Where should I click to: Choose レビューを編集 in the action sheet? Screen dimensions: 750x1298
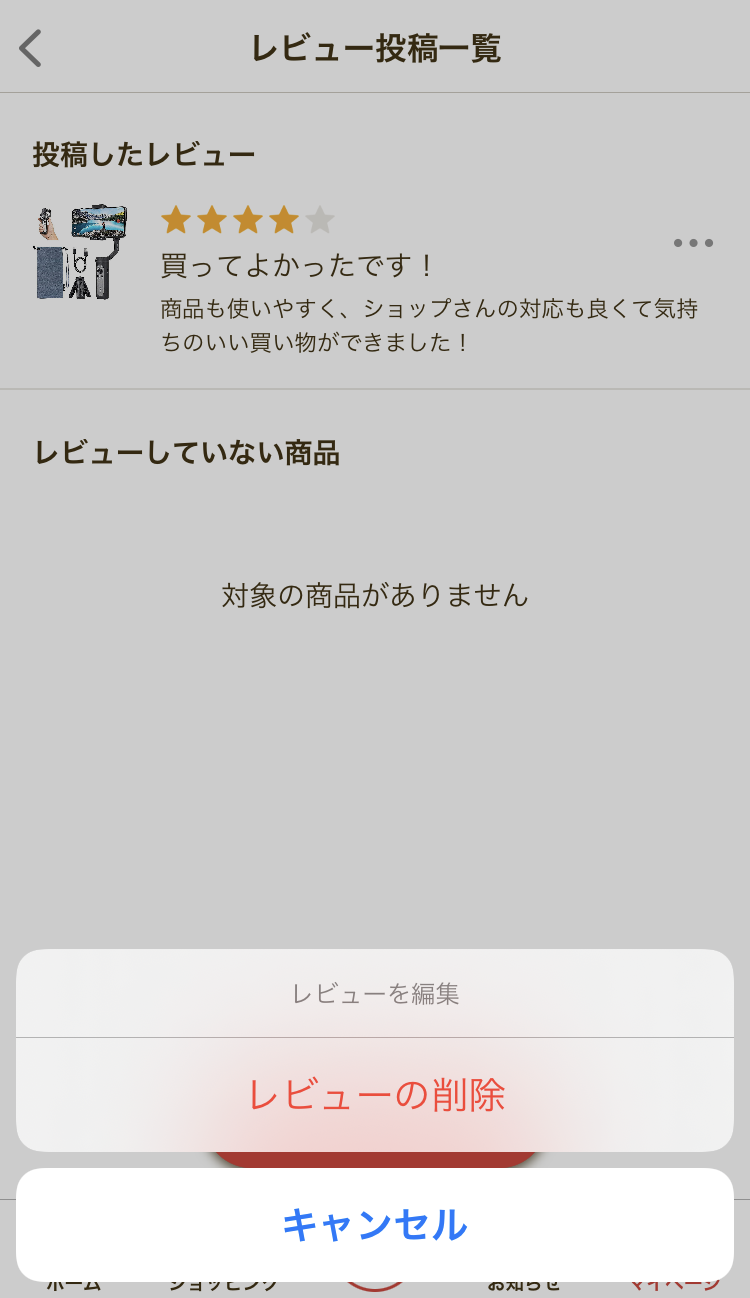375,994
